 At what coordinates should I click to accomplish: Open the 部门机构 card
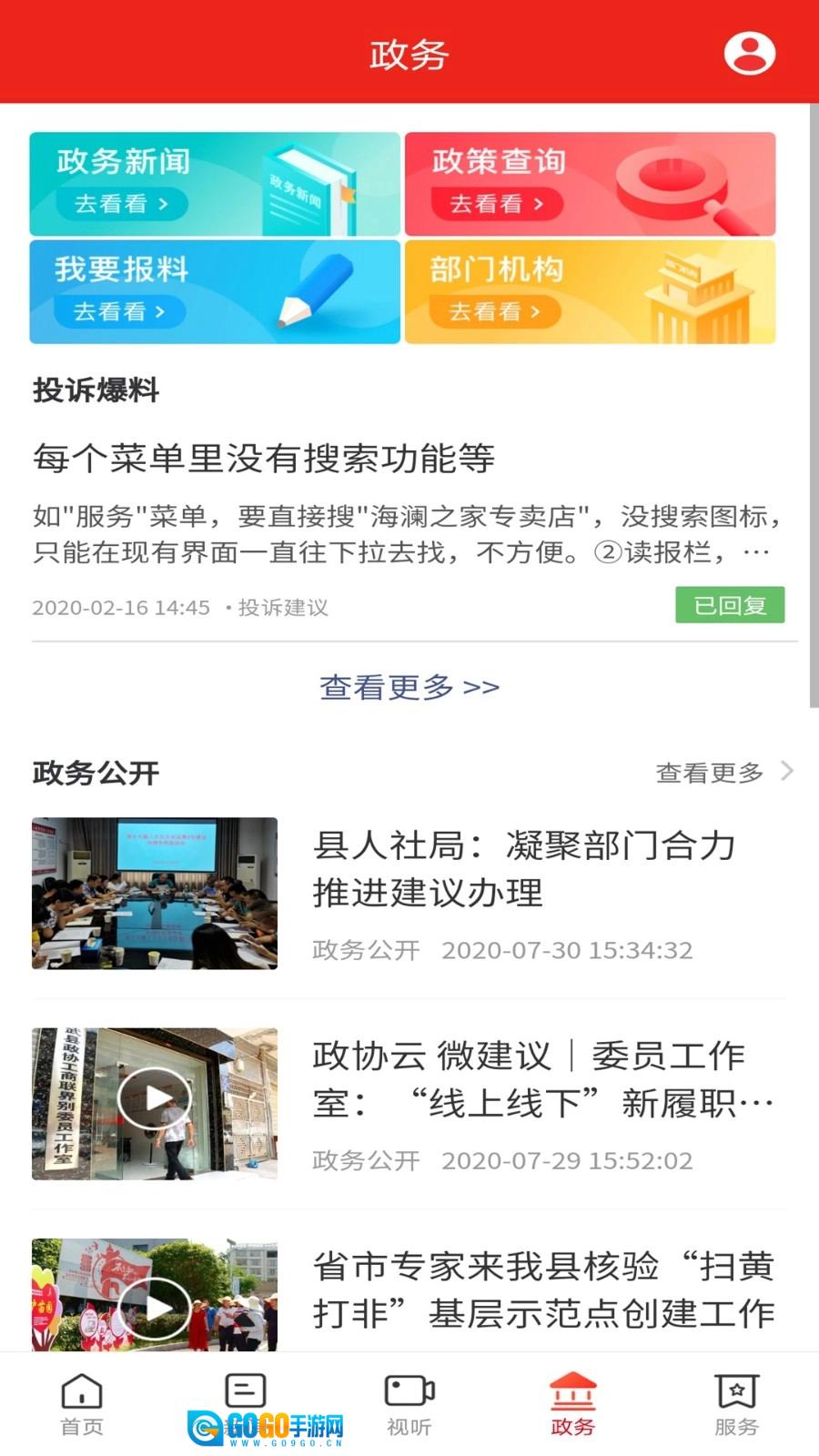(590, 291)
